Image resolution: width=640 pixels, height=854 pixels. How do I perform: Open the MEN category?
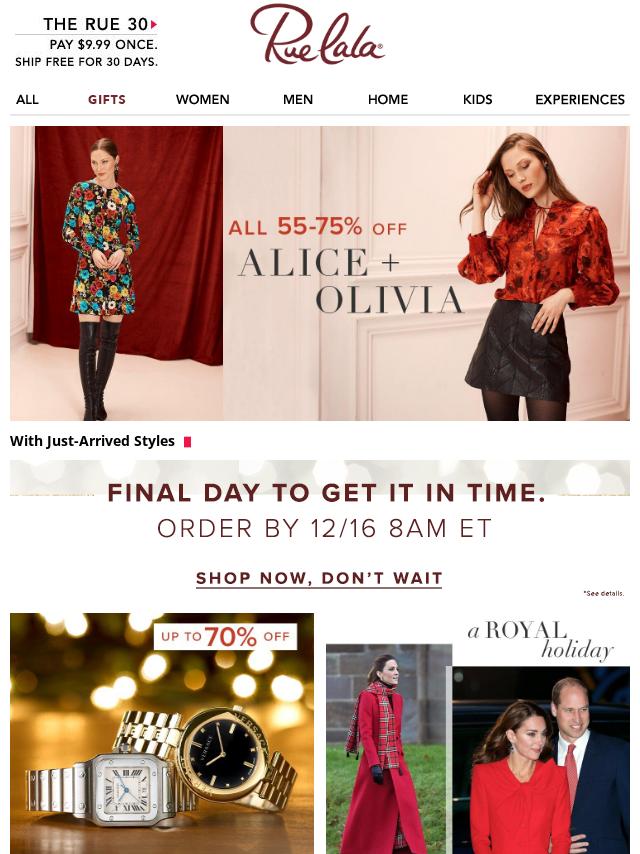pos(298,99)
